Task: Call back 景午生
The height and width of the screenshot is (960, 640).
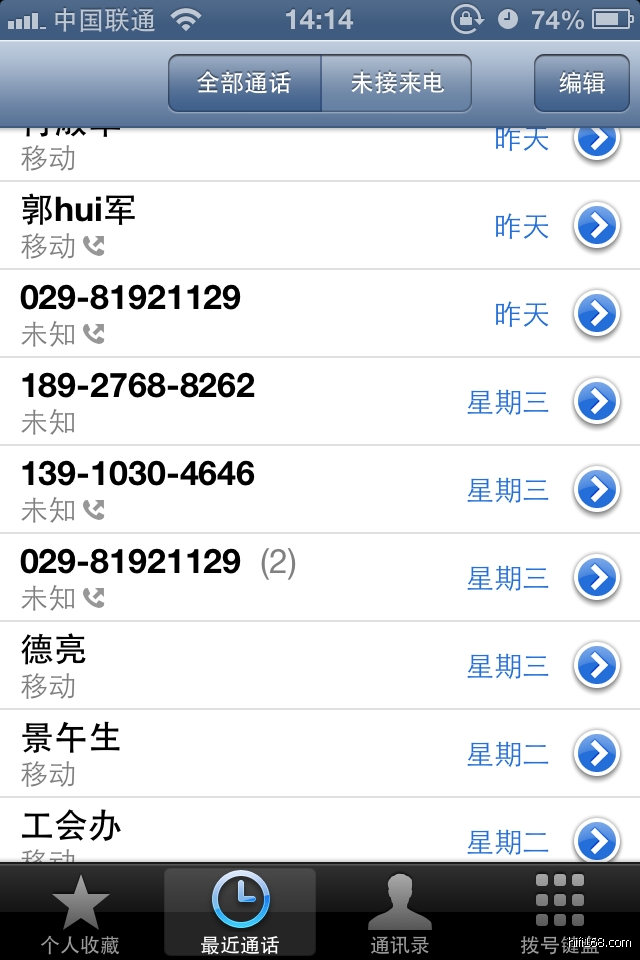Action: pyautogui.click(x=240, y=754)
